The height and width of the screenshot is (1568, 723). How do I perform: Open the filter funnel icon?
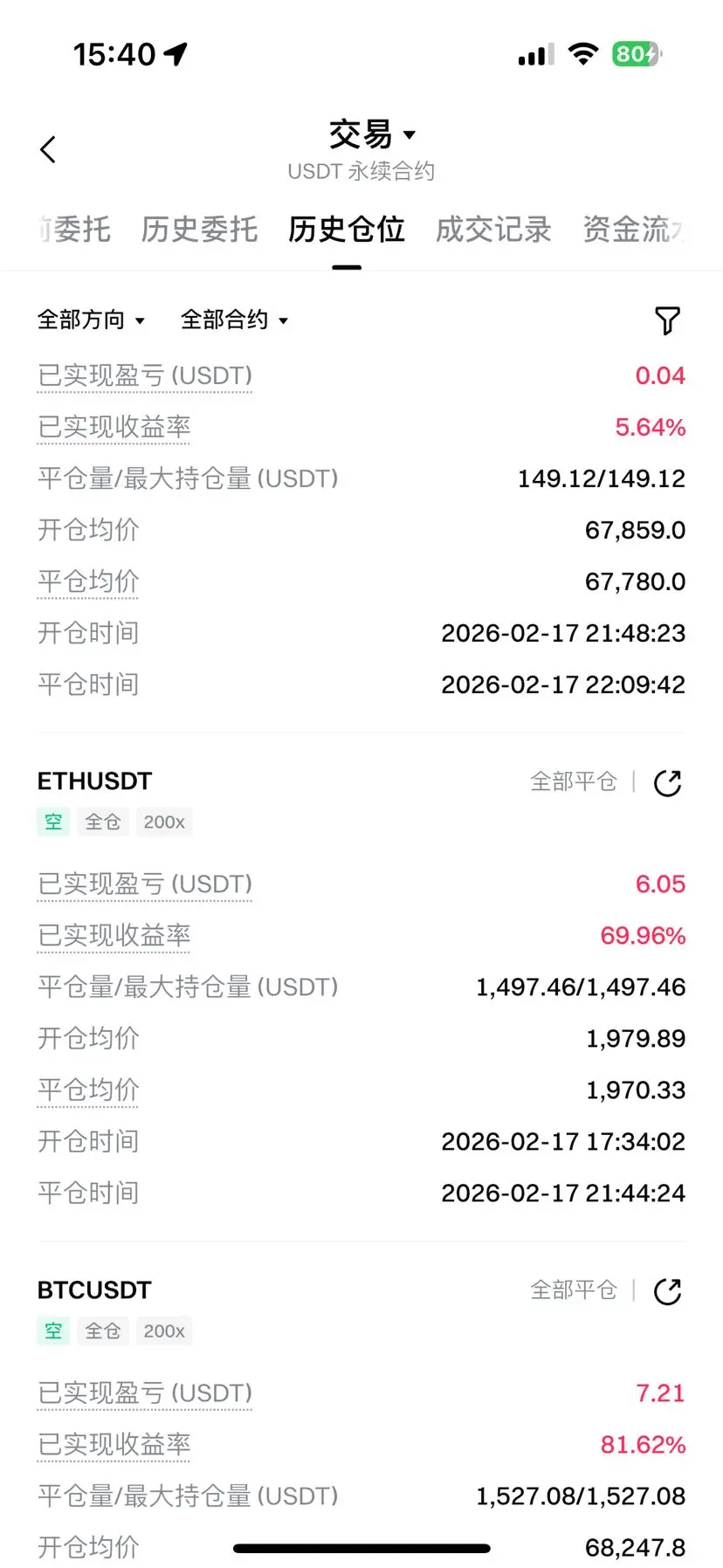click(667, 320)
